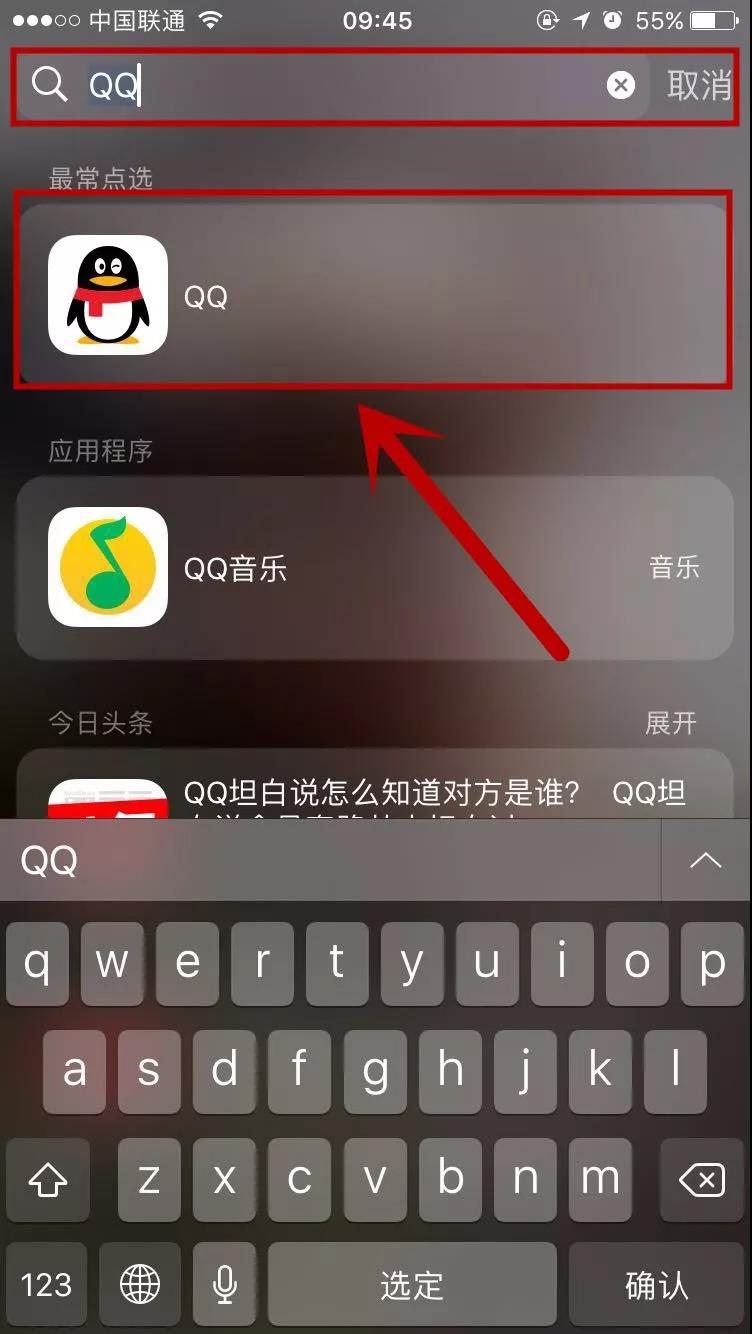Switch keyboard to 123 number mode
752x1334 pixels.
click(x=46, y=1285)
